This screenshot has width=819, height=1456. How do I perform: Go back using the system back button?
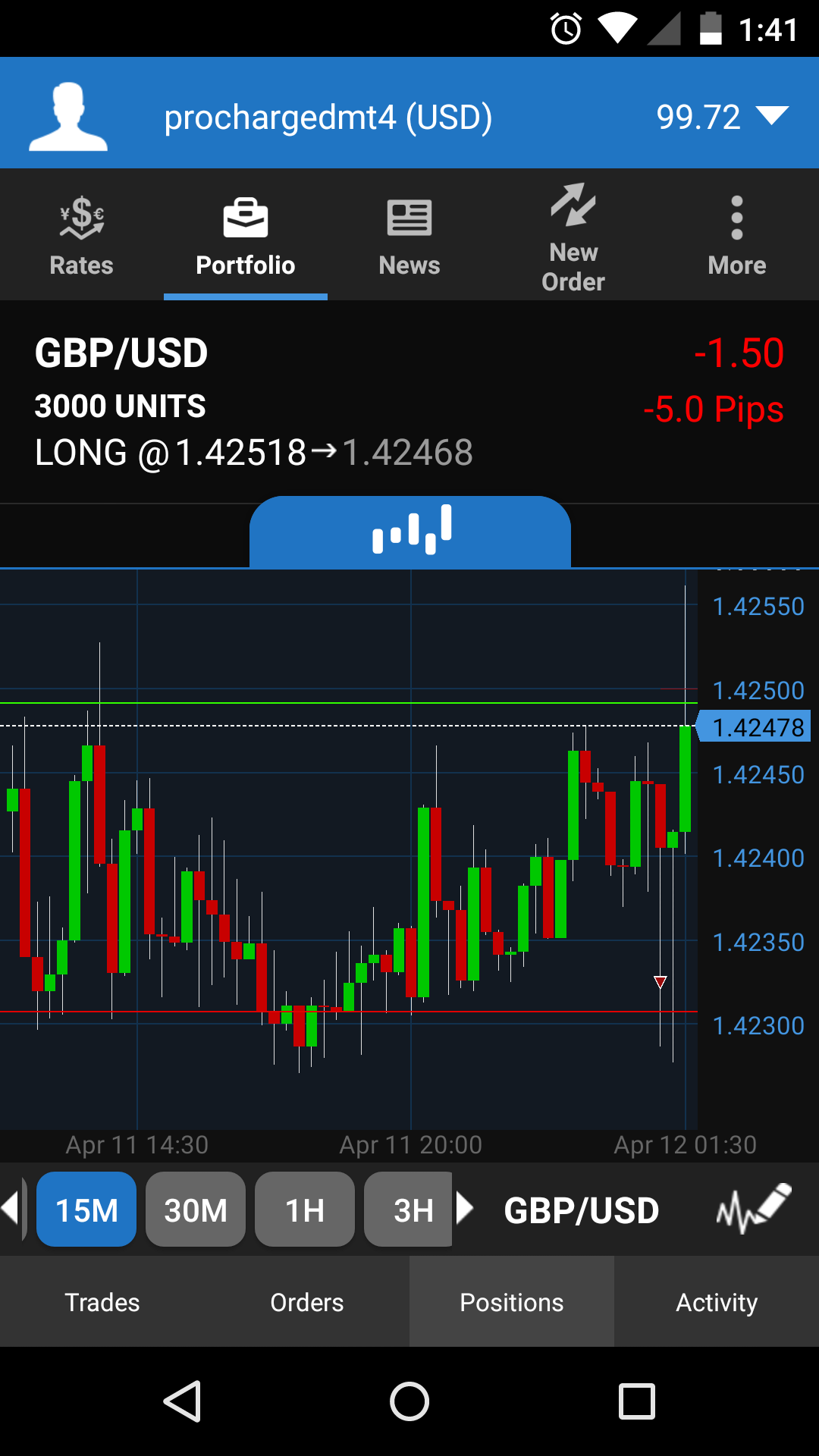pos(182,1401)
